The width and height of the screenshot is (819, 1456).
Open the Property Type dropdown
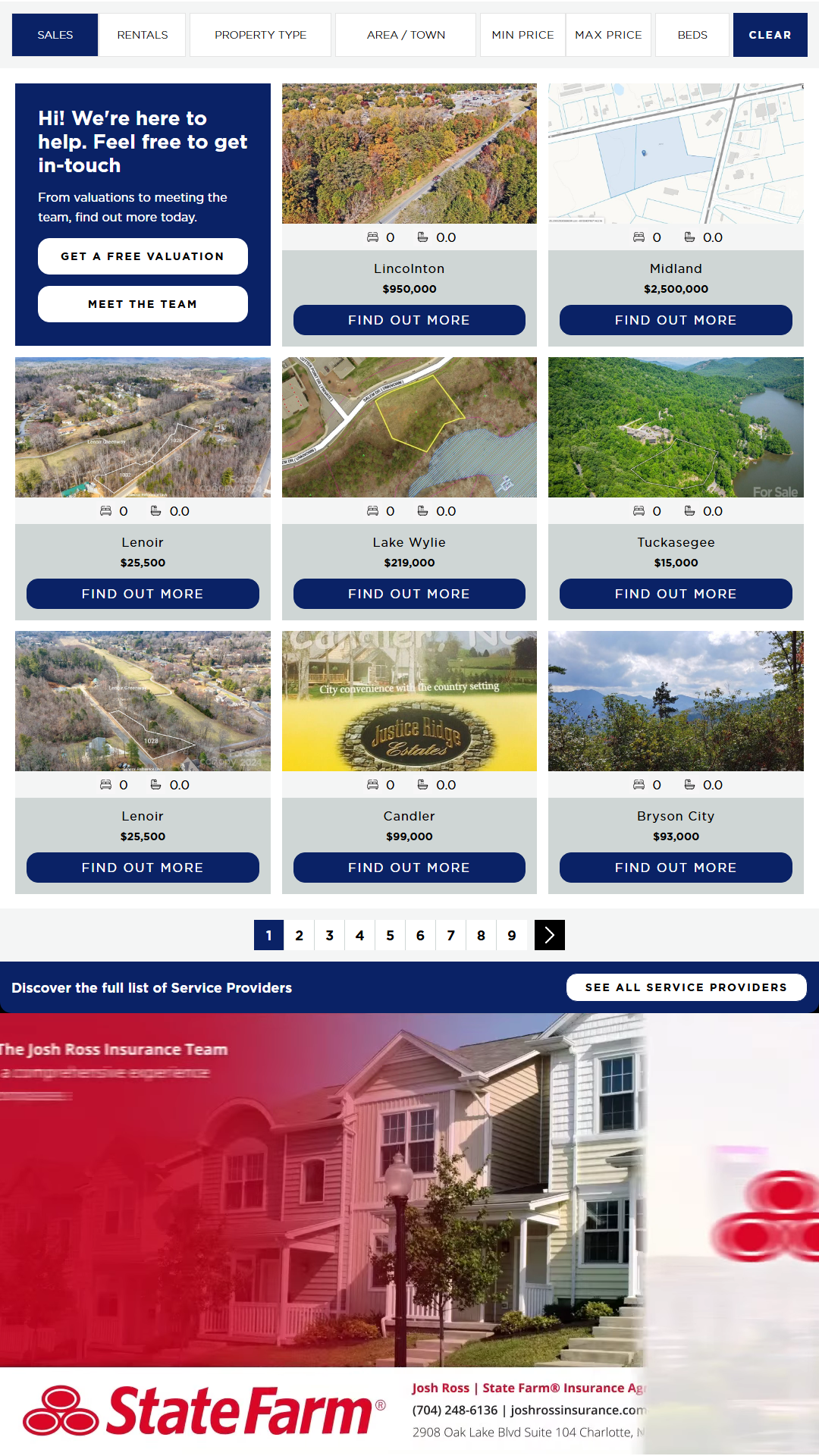tap(260, 35)
